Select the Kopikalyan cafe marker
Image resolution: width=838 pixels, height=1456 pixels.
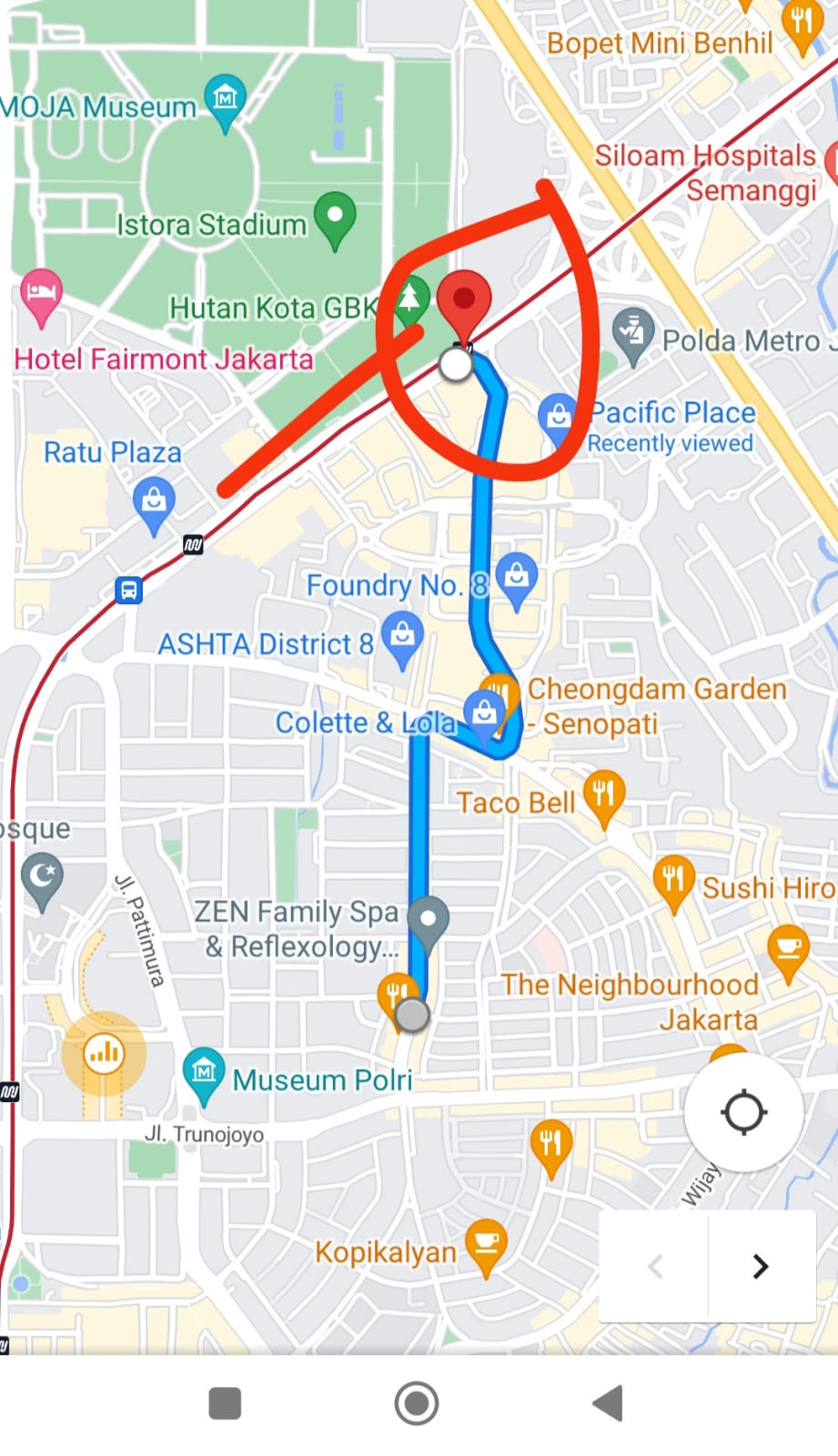pos(486,1248)
